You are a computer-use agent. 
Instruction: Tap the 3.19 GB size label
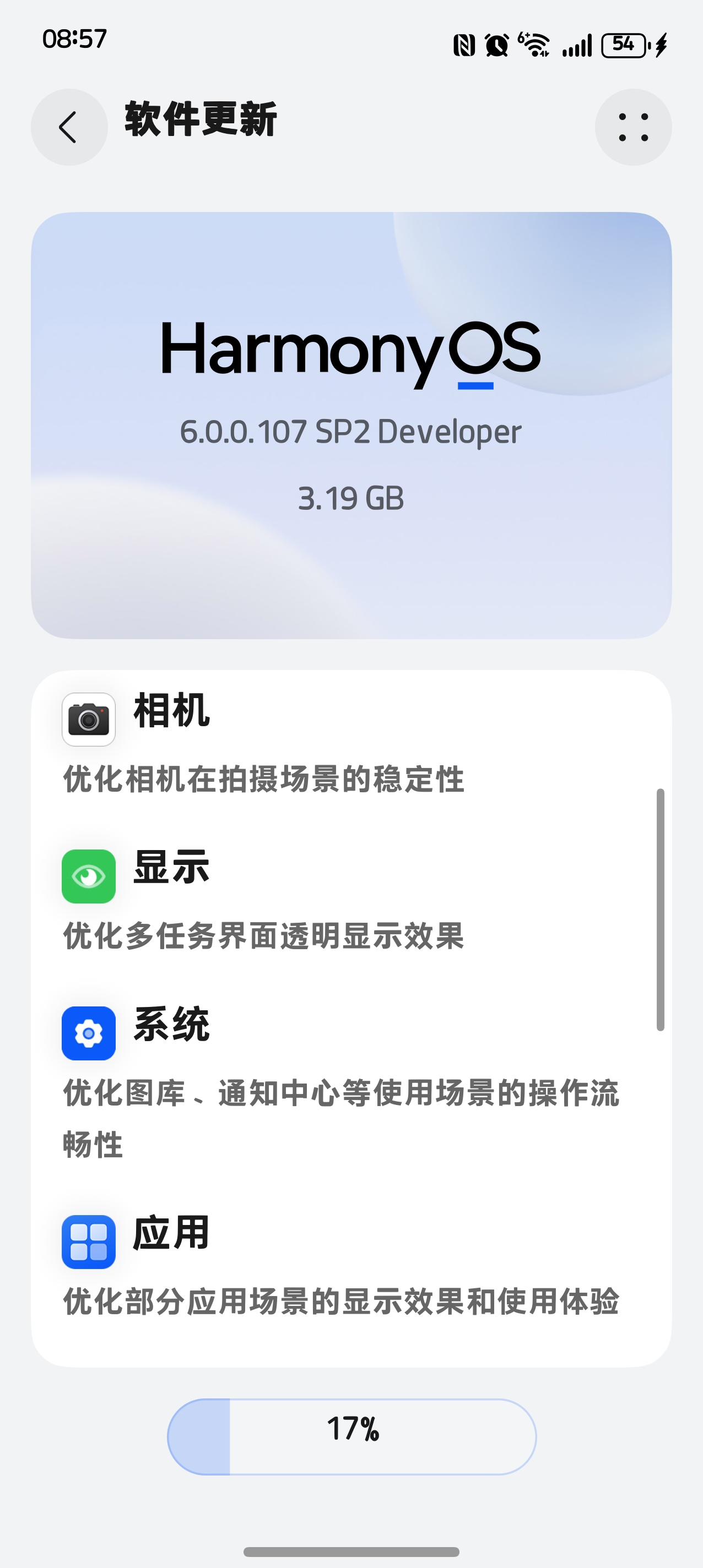pyautogui.click(x=351, y=499)
